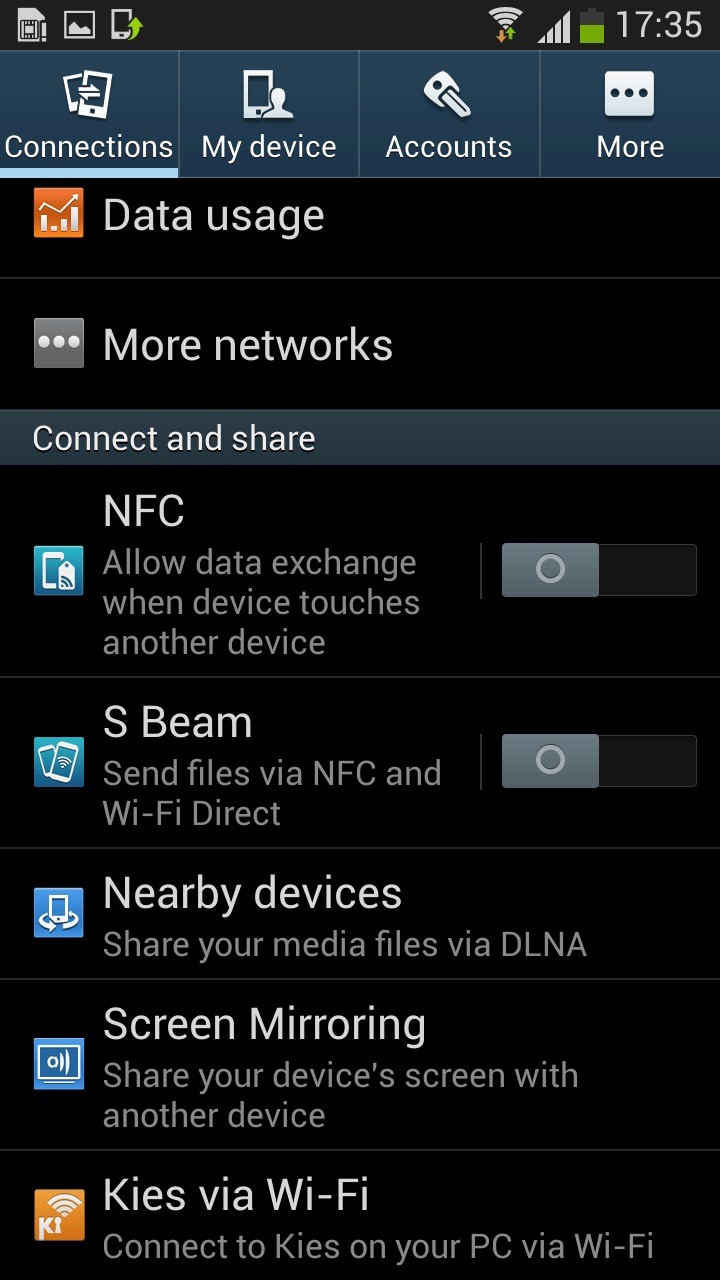The width and height of the screenshot is (720, 1280).
Task: Enable the S Beam switch
Action: 598,761
